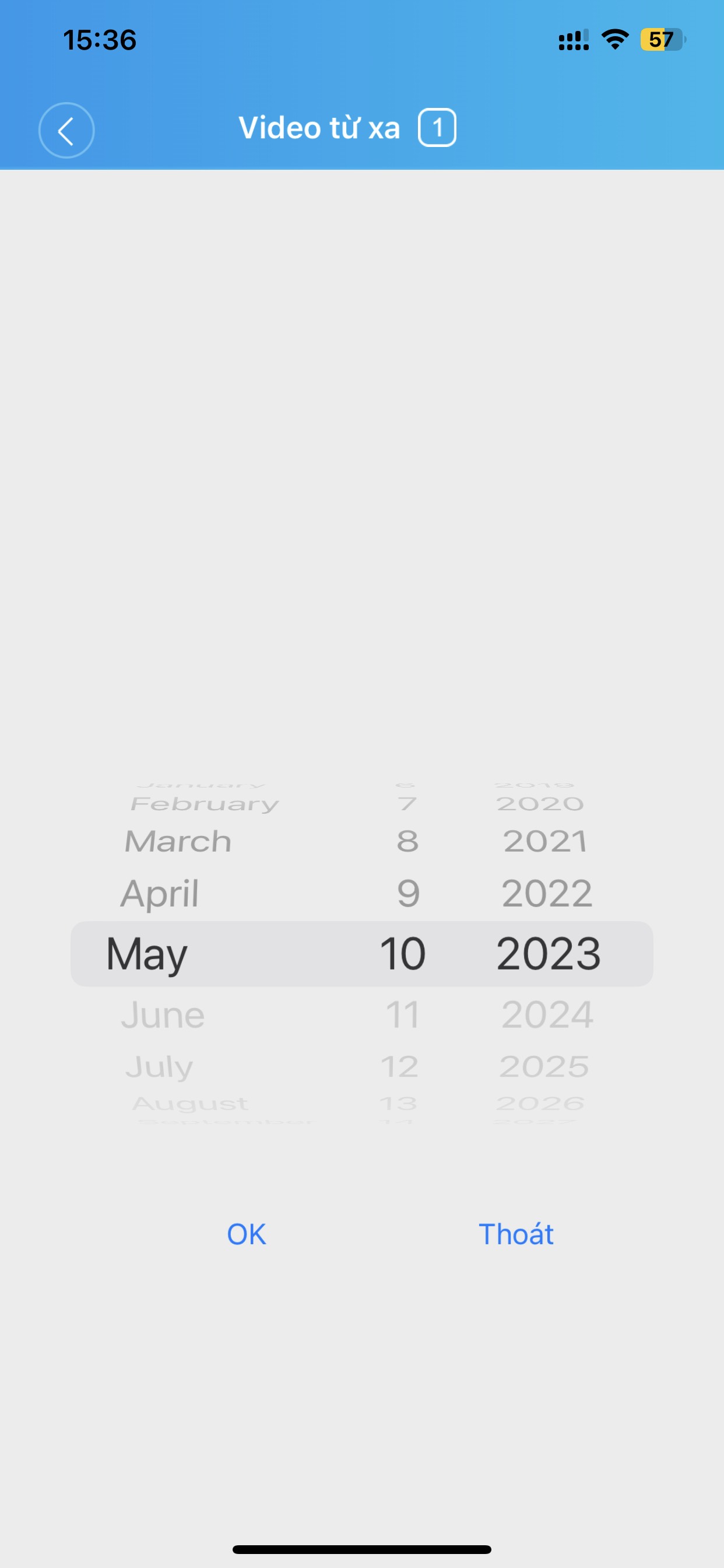Select the year 2022

click(x=546, y=894)
